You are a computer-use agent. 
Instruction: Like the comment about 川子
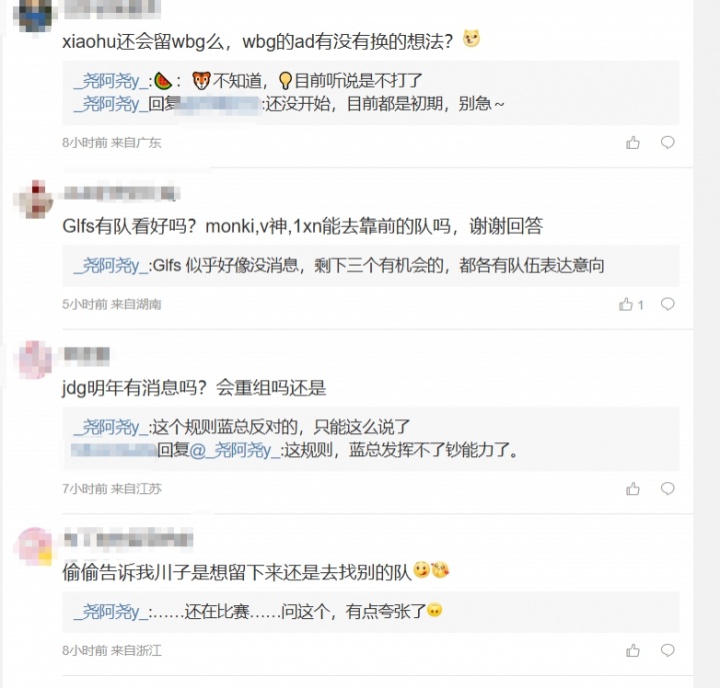pos(632,650)
